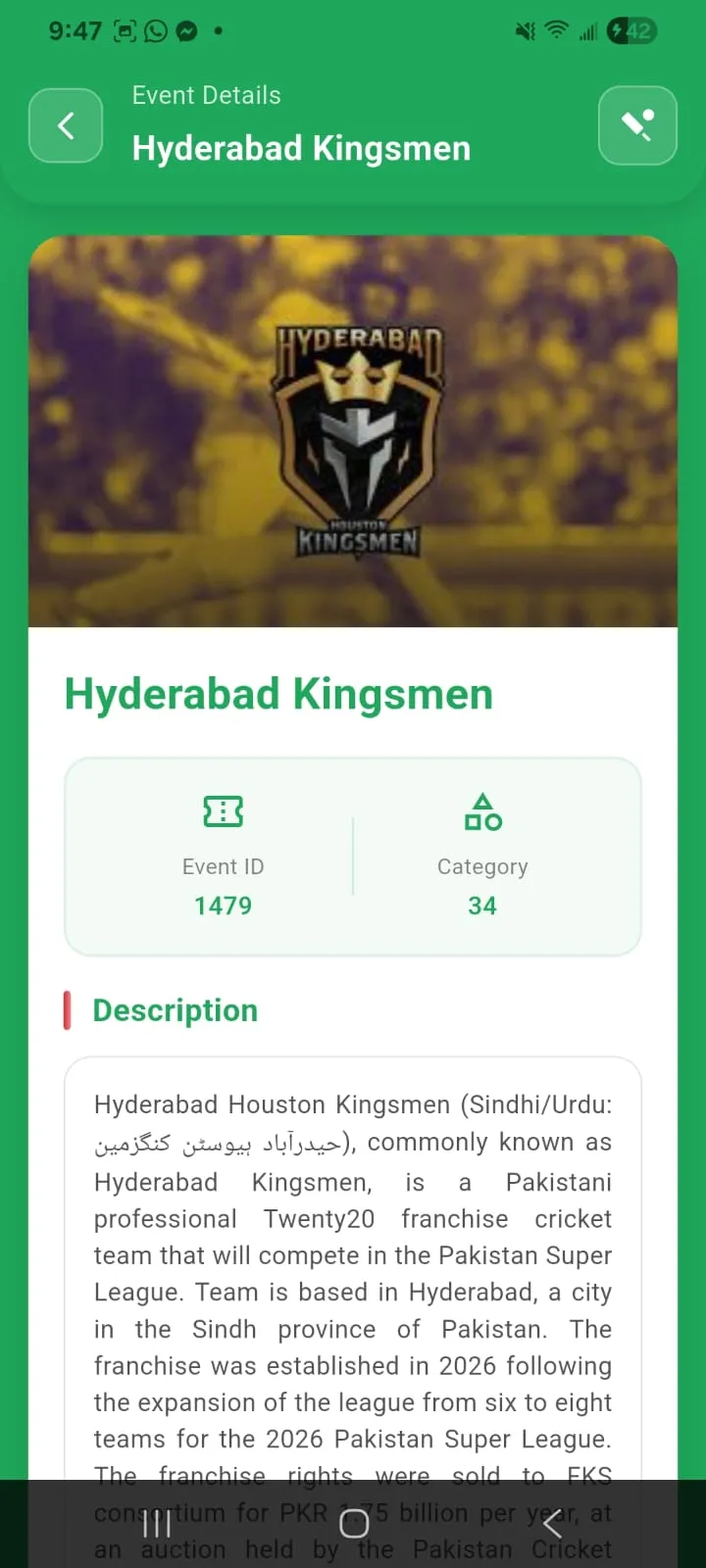Select the Event Details header label
This screenshot has width=706, height=1568.
[x=206, y=95]
